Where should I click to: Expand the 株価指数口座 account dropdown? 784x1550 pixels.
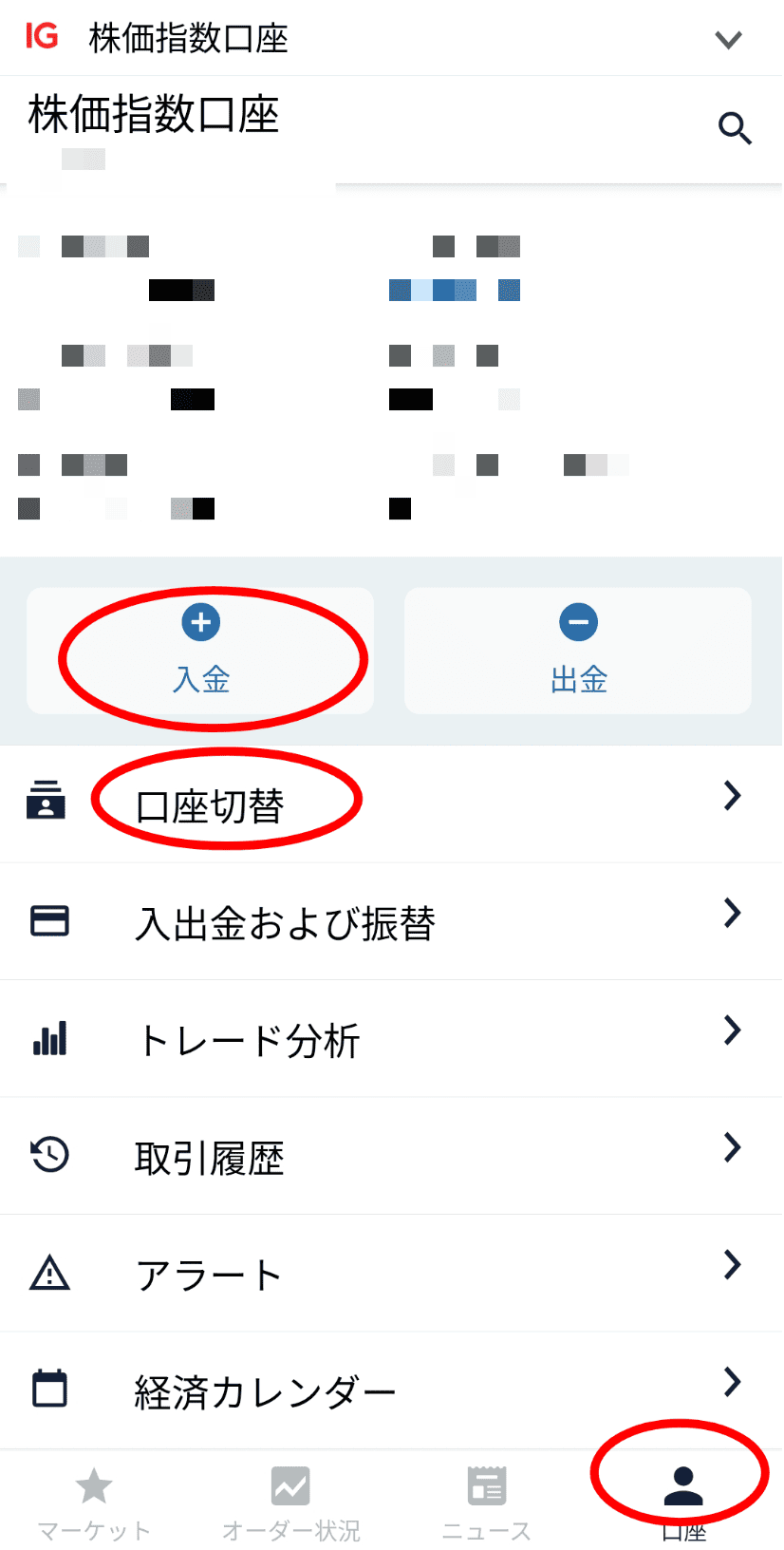(728, 39)
